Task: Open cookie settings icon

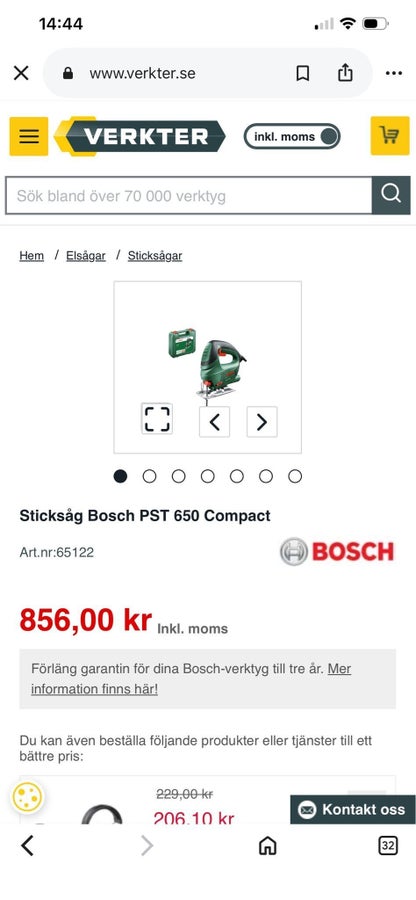Action: (x=27, y=798)
